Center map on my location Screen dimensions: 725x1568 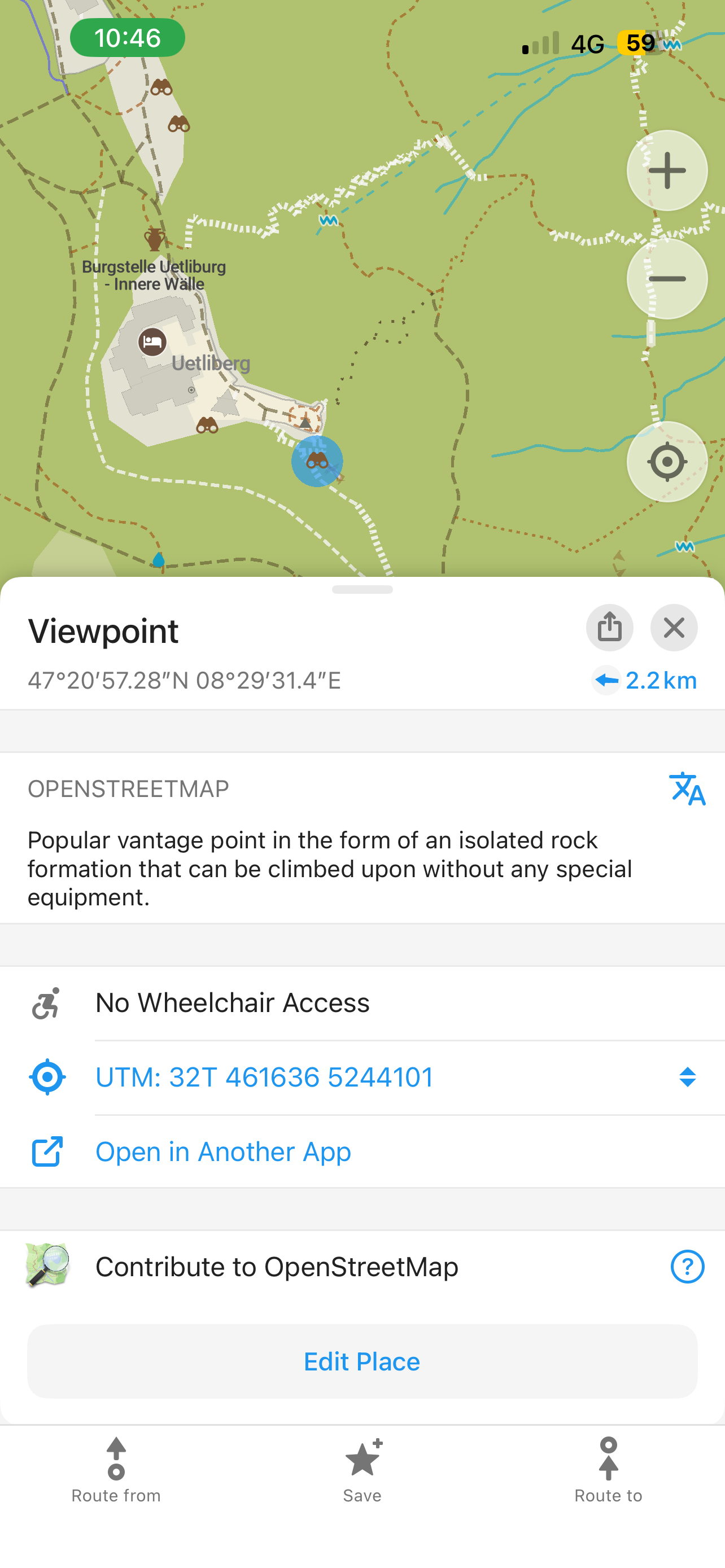click(x=667, y=461)
